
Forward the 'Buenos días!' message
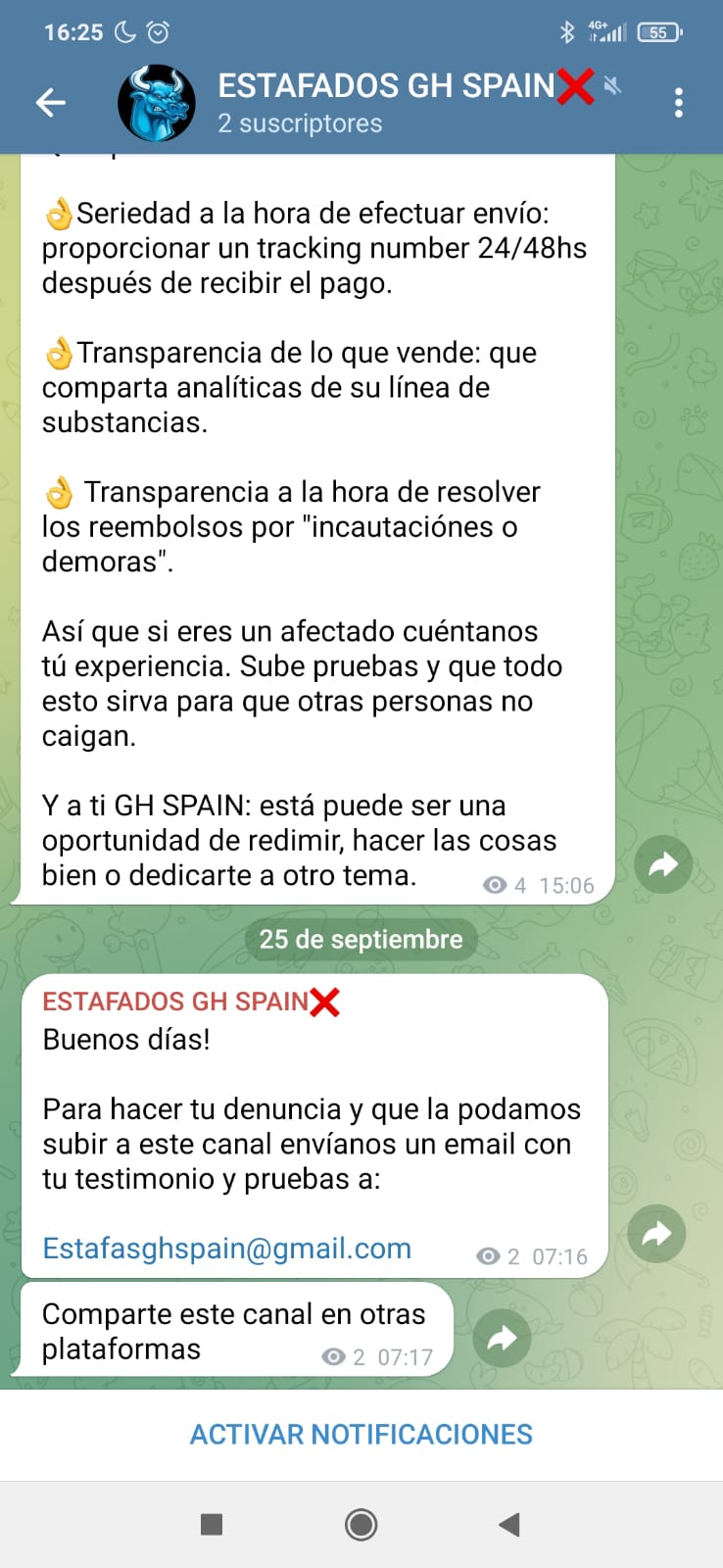(656, 1234)
